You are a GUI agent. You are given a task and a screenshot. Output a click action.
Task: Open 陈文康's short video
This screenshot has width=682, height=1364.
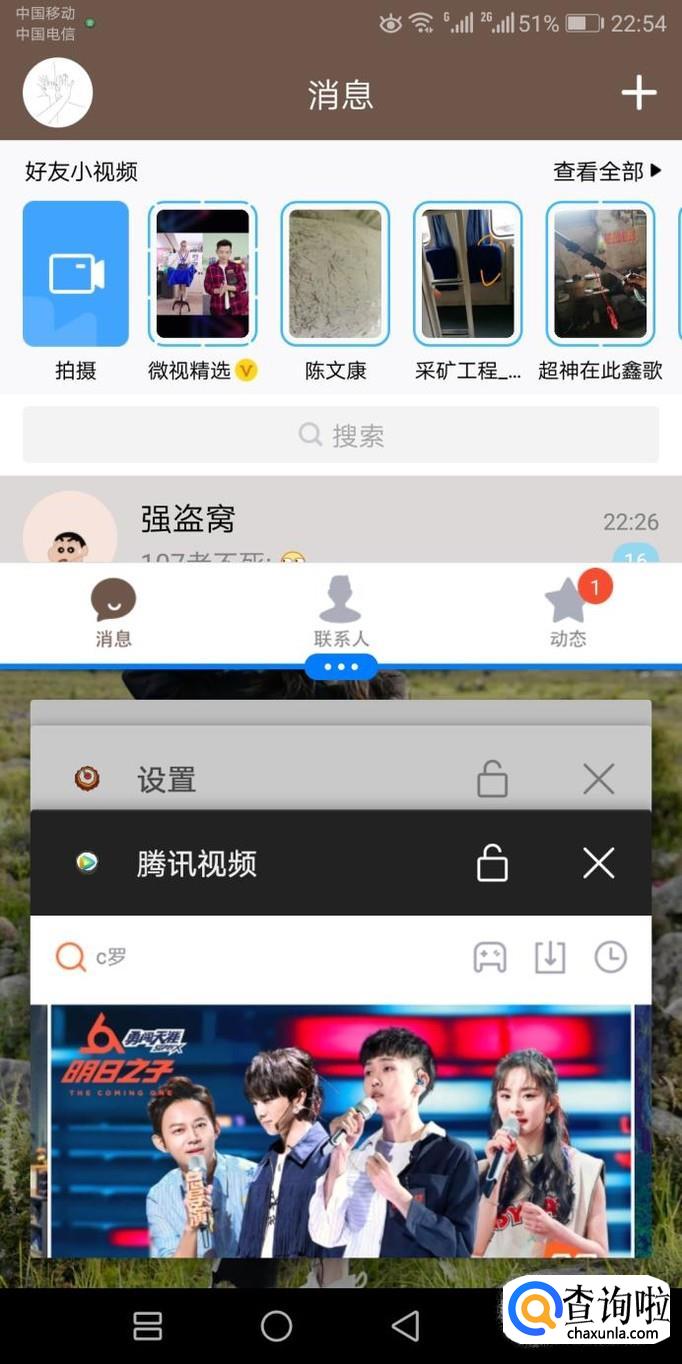pyautogui.click(x=335, y=274)
